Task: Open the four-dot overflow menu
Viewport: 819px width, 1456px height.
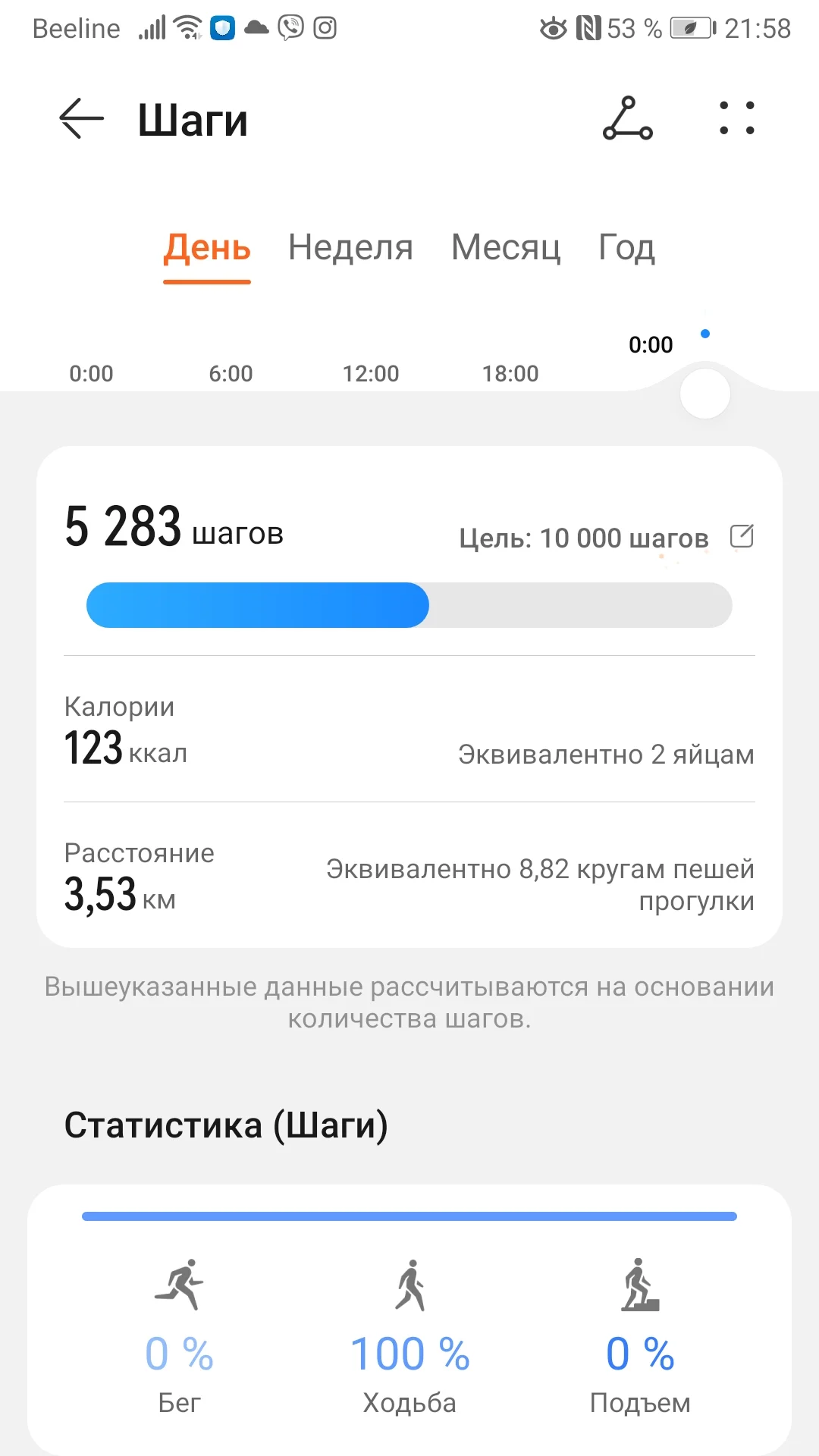Action: pyautogui.click(x=736, y=119)
